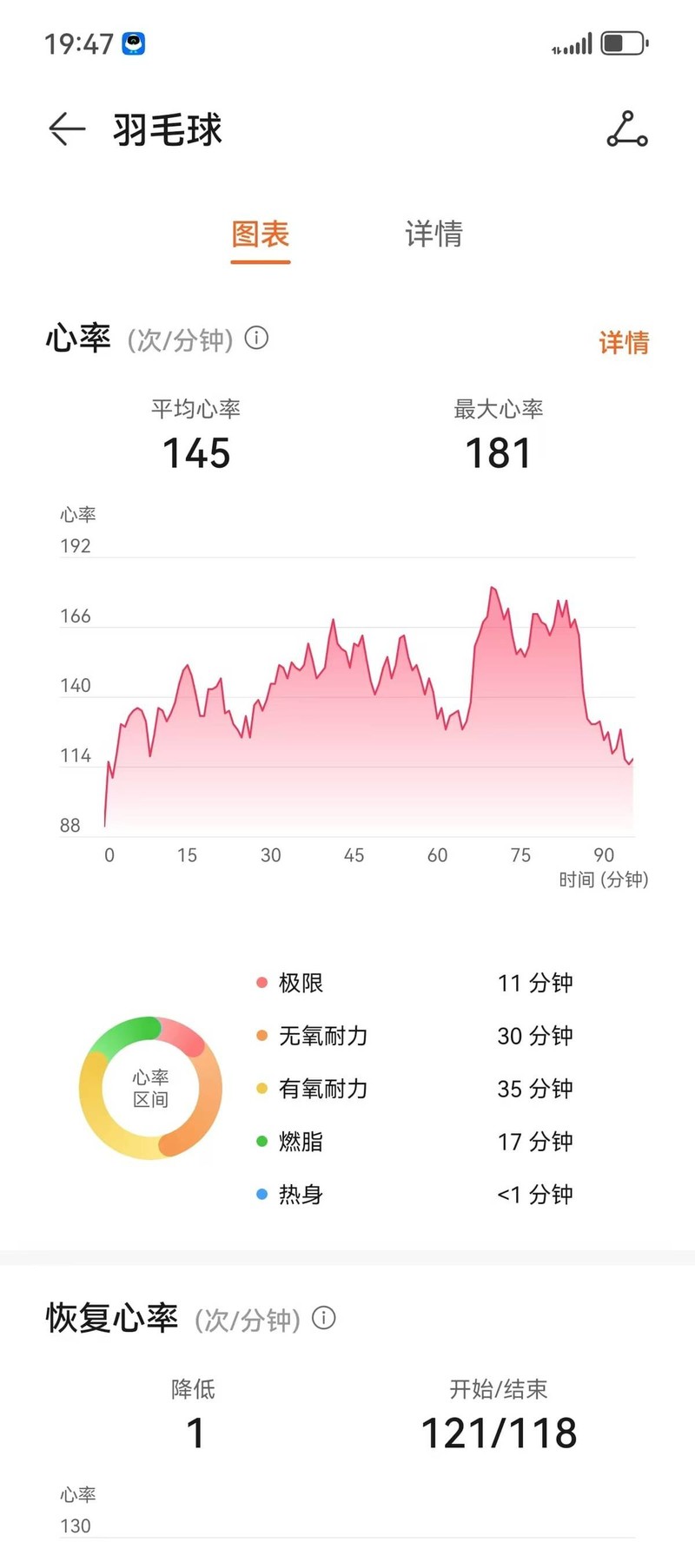695x1568 pixels.
Task: Tap the green 燃脂 legend dot
Action: click(261, 1142)
